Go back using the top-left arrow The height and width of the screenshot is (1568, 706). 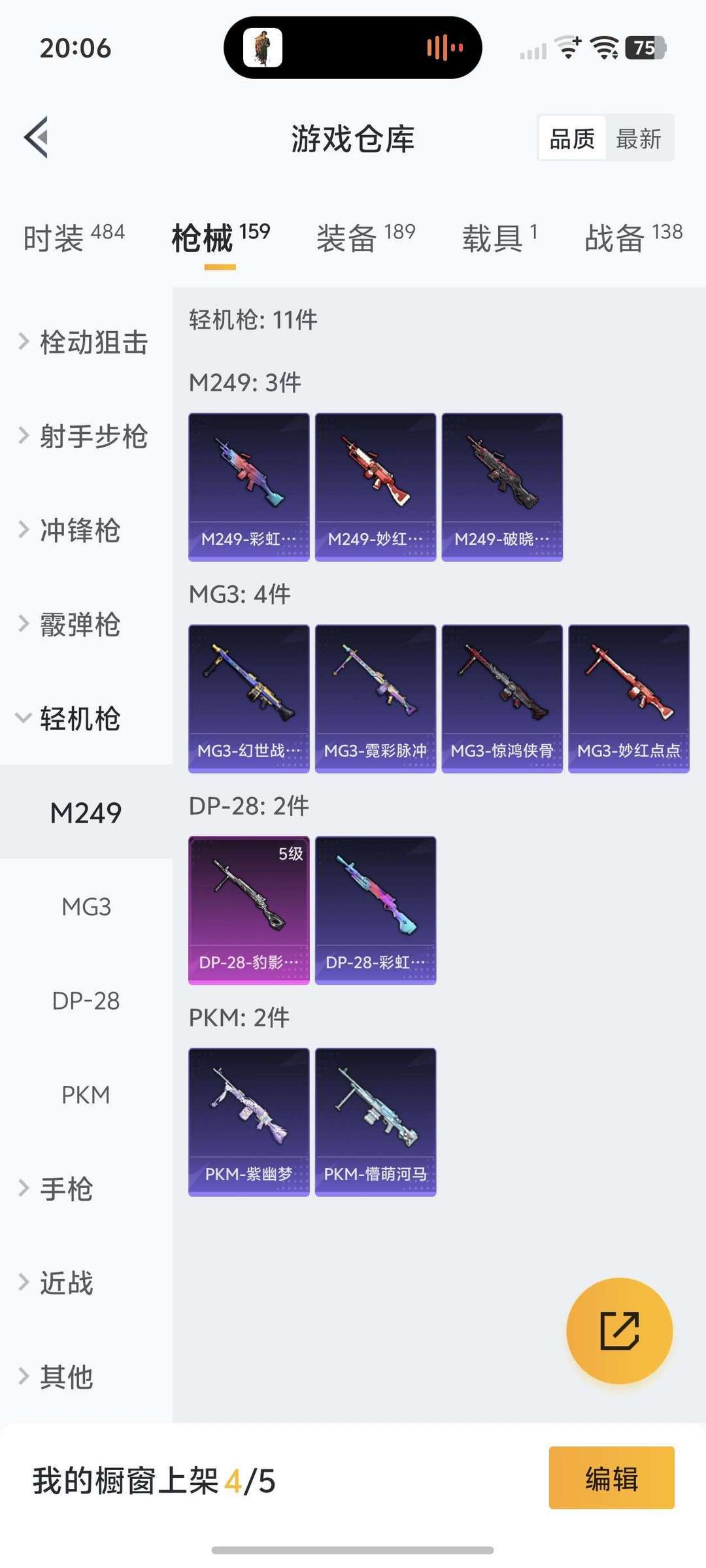click(x=37, y=137)
